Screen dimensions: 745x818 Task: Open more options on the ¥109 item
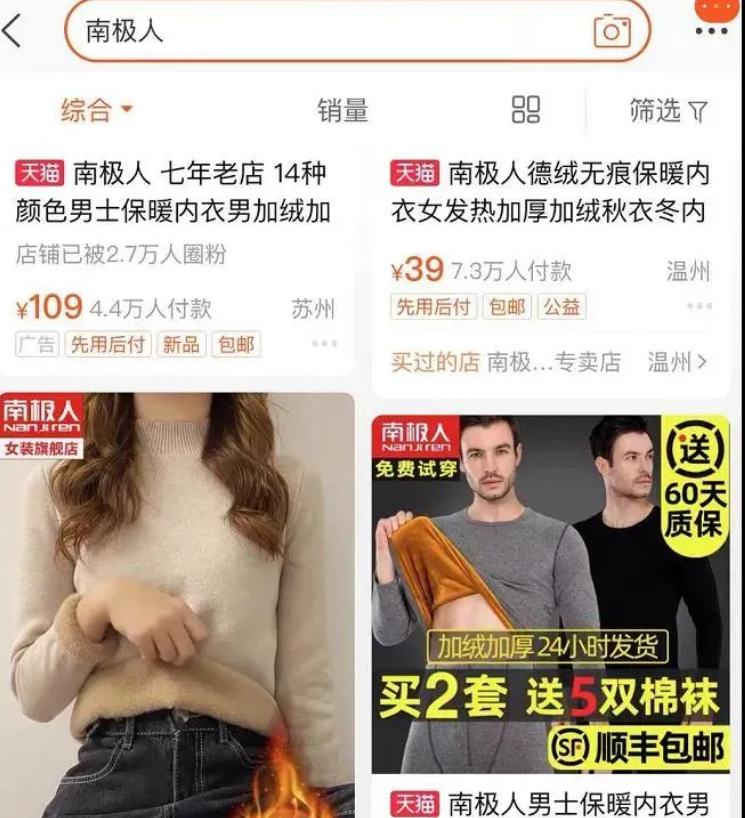324,344
